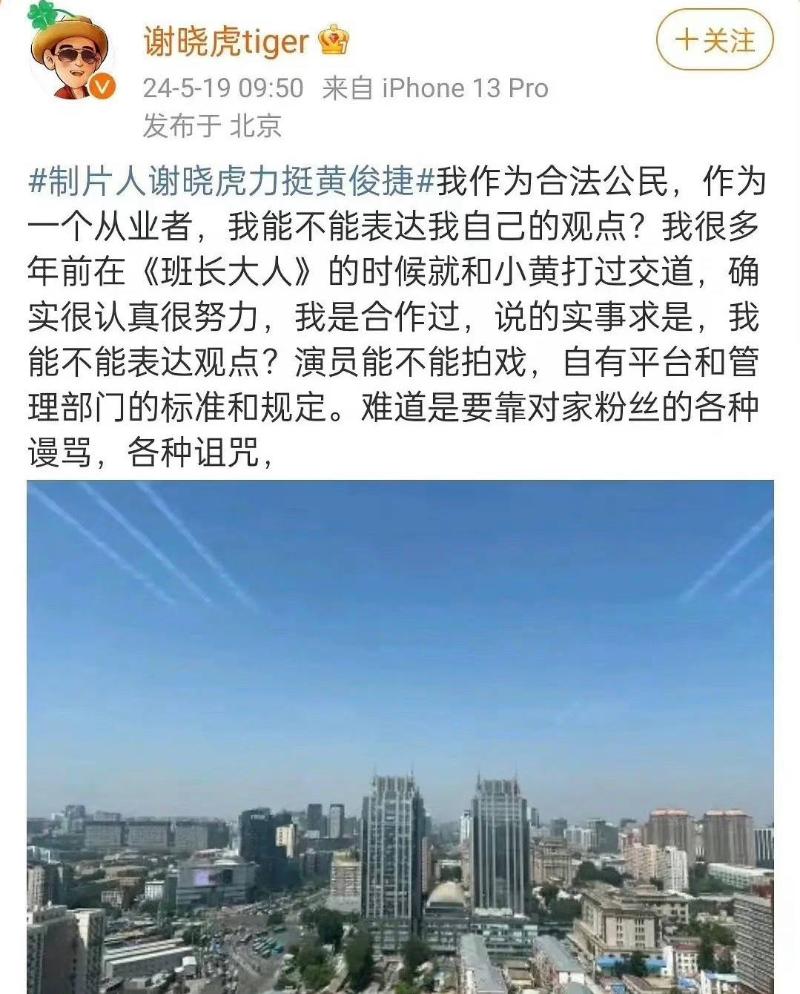The height and width of the screenshot is (994, 800).
Task: Tap the username 谢晓虎tiger
Action: tap(226, 41)
